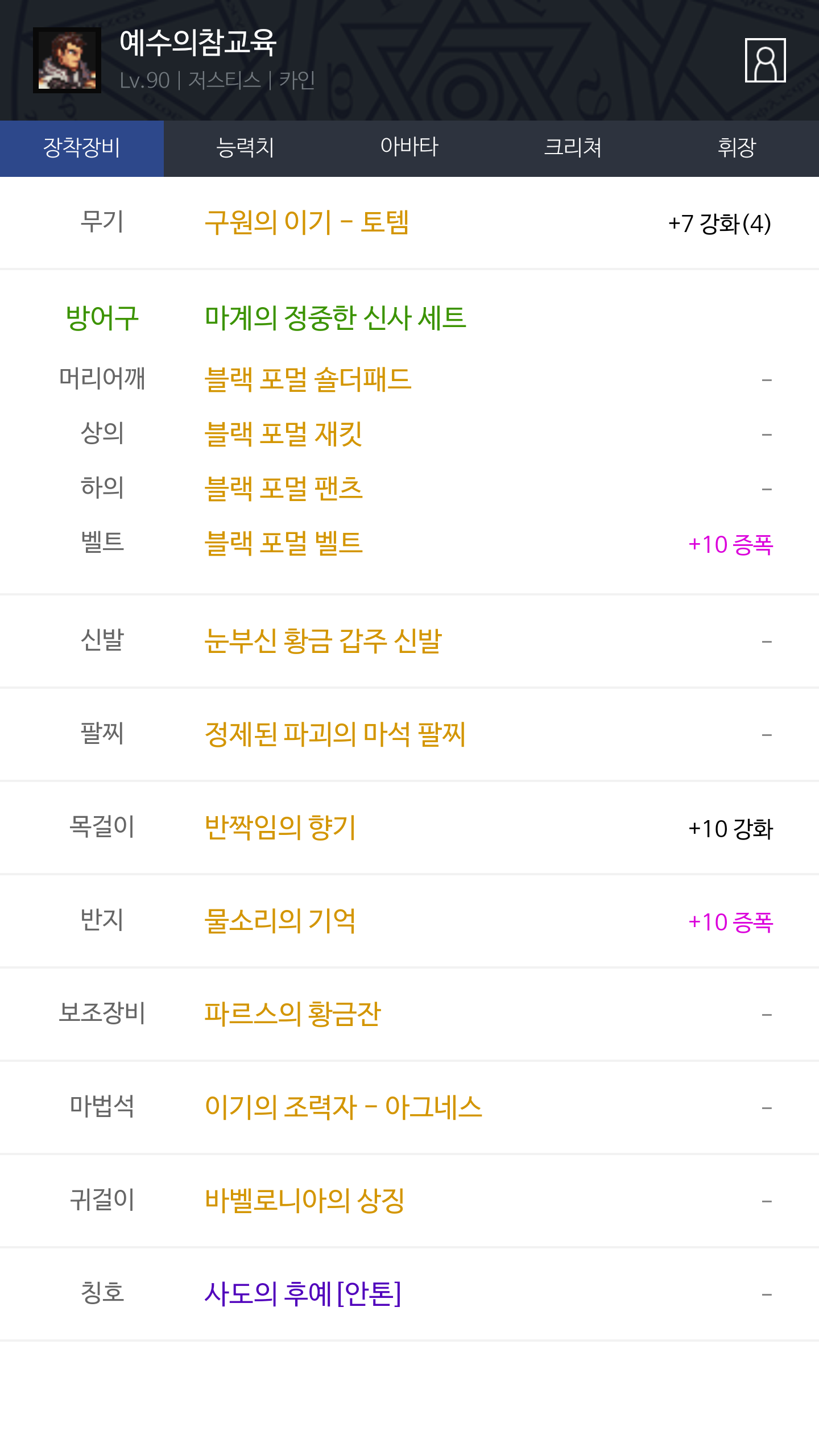This screenshot has height=1456, width=819.
Task: View the 바벨로니아의 상징 earring
Action: (304, 1201)
